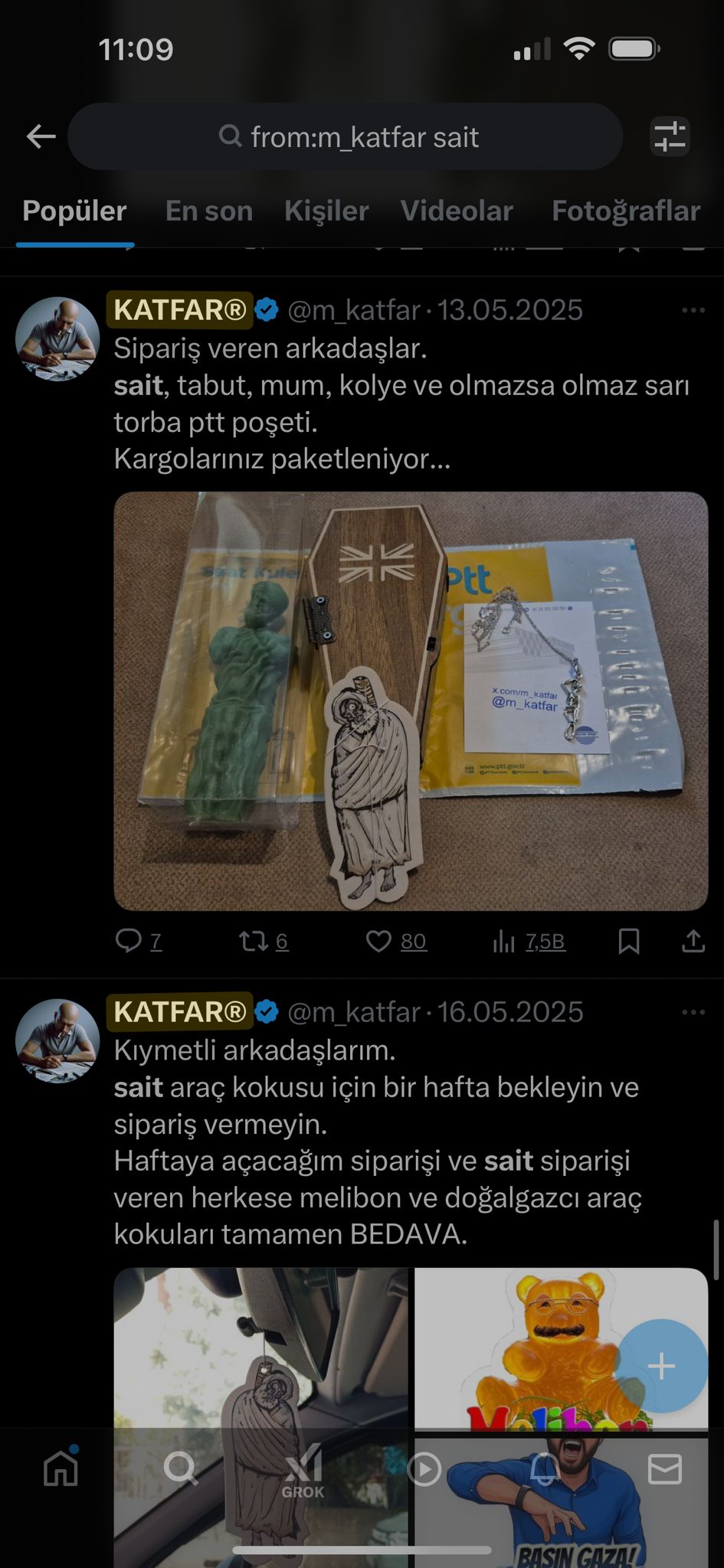This screenshot has width=724, height=1568.
Task: Compose a new post with the plus button
Action: click(660, 1366)
